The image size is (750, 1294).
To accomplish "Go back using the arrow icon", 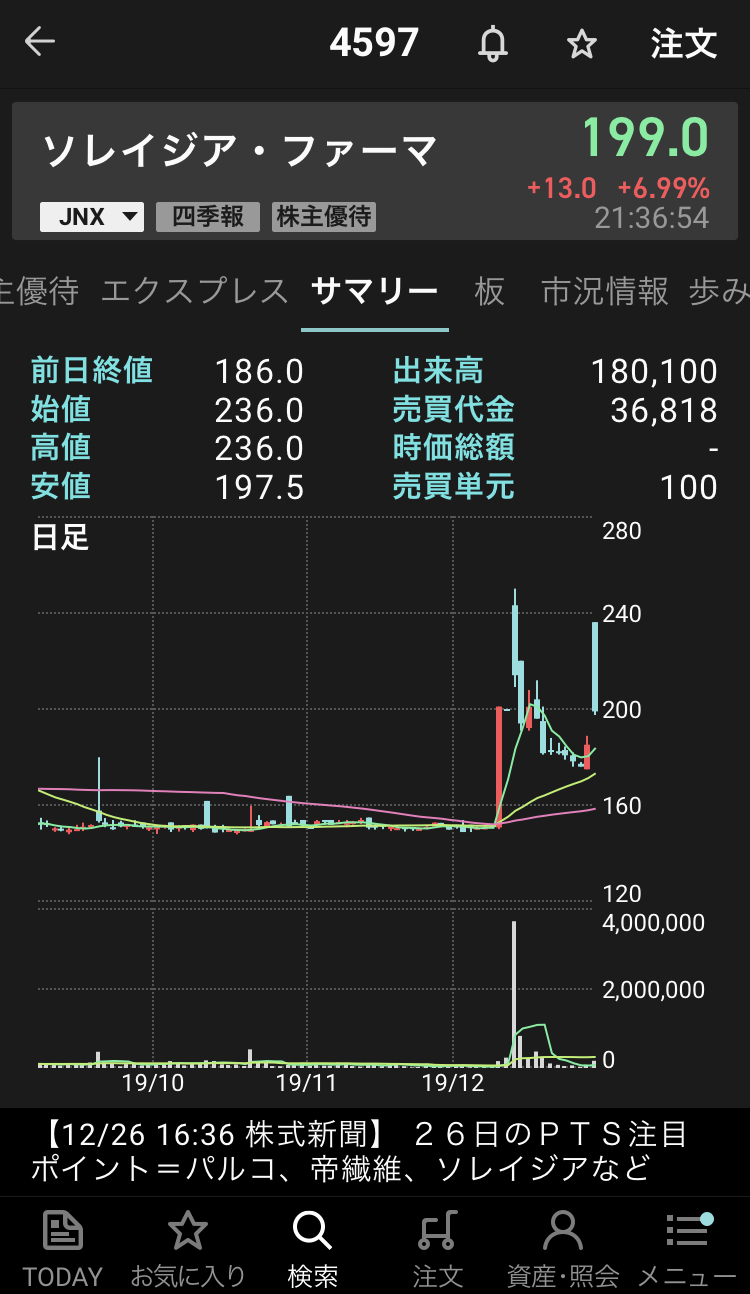I will (x=40, y=43).
